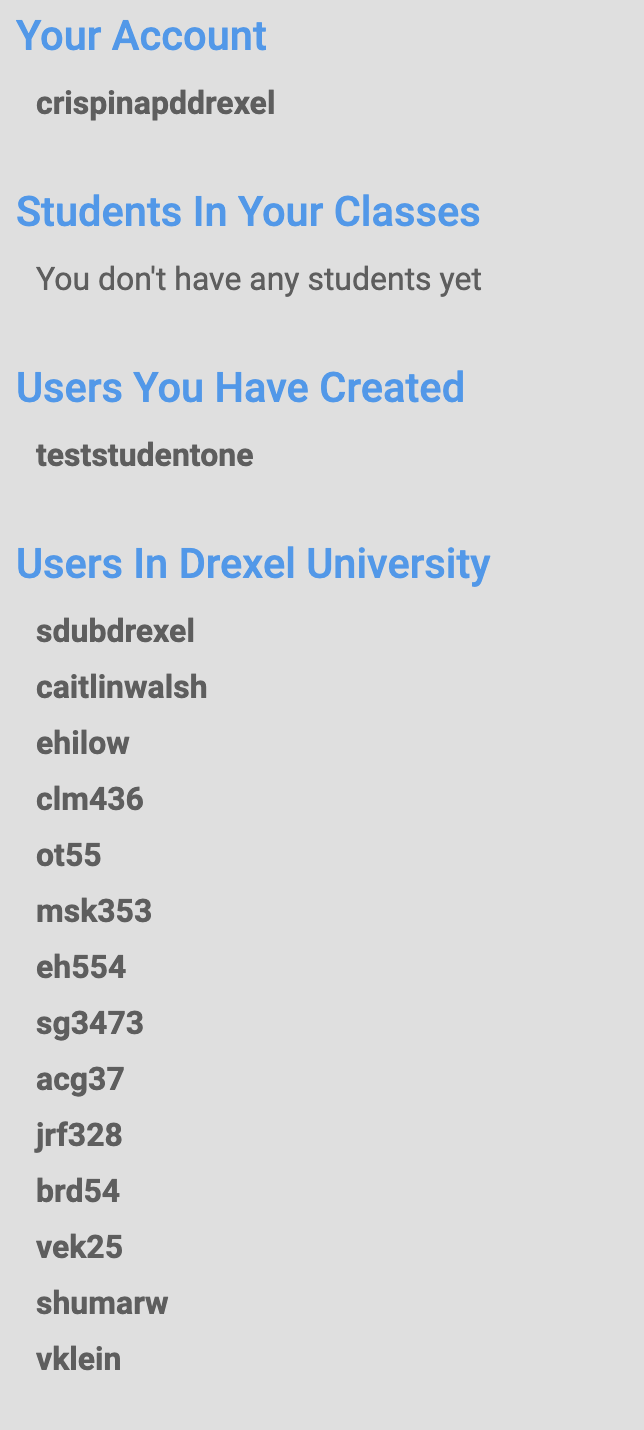Screen dimensions: 644x1430
Task: Open user eh554
Action: (x=81, y=968)
